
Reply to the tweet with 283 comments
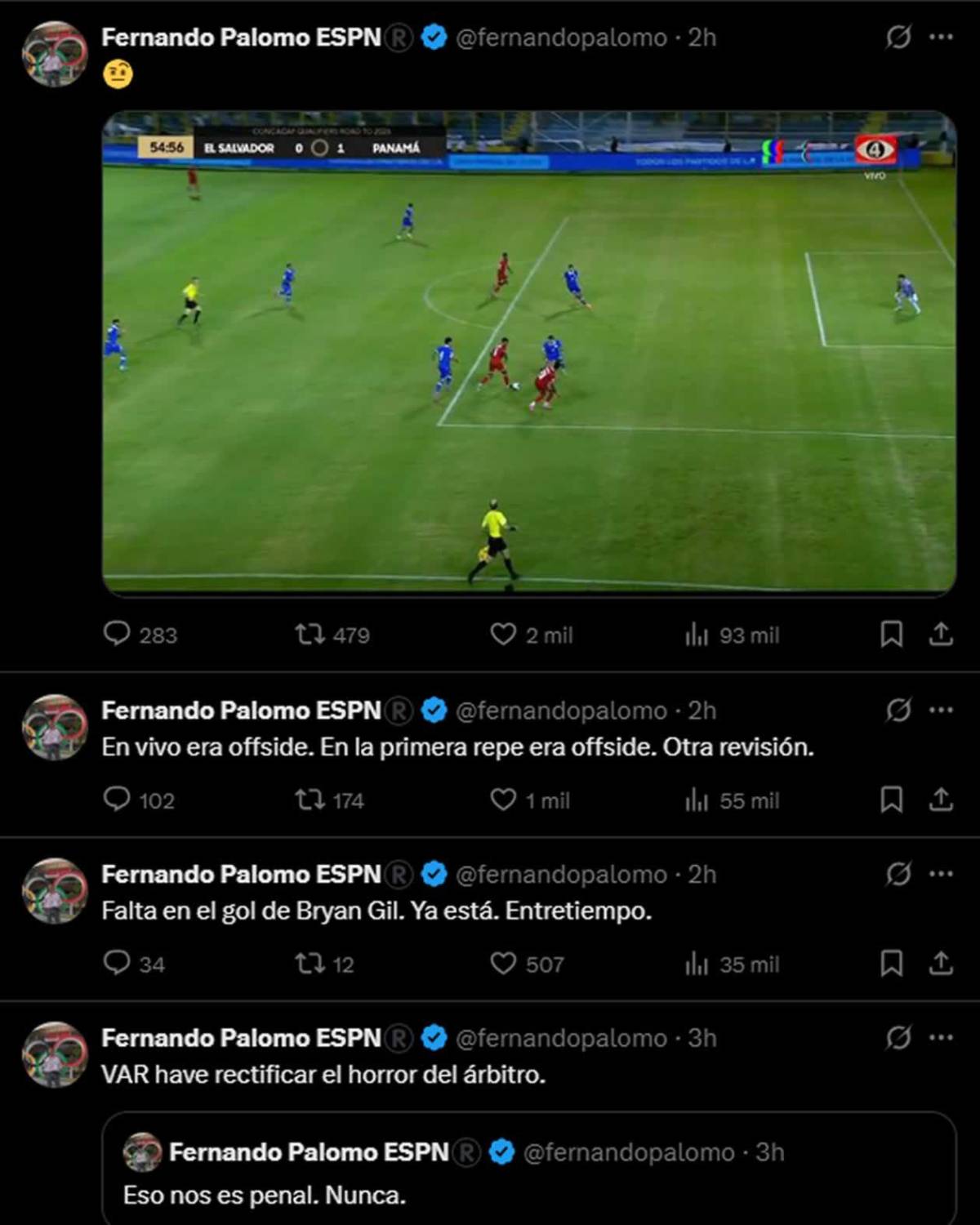[x=117, y=634]
